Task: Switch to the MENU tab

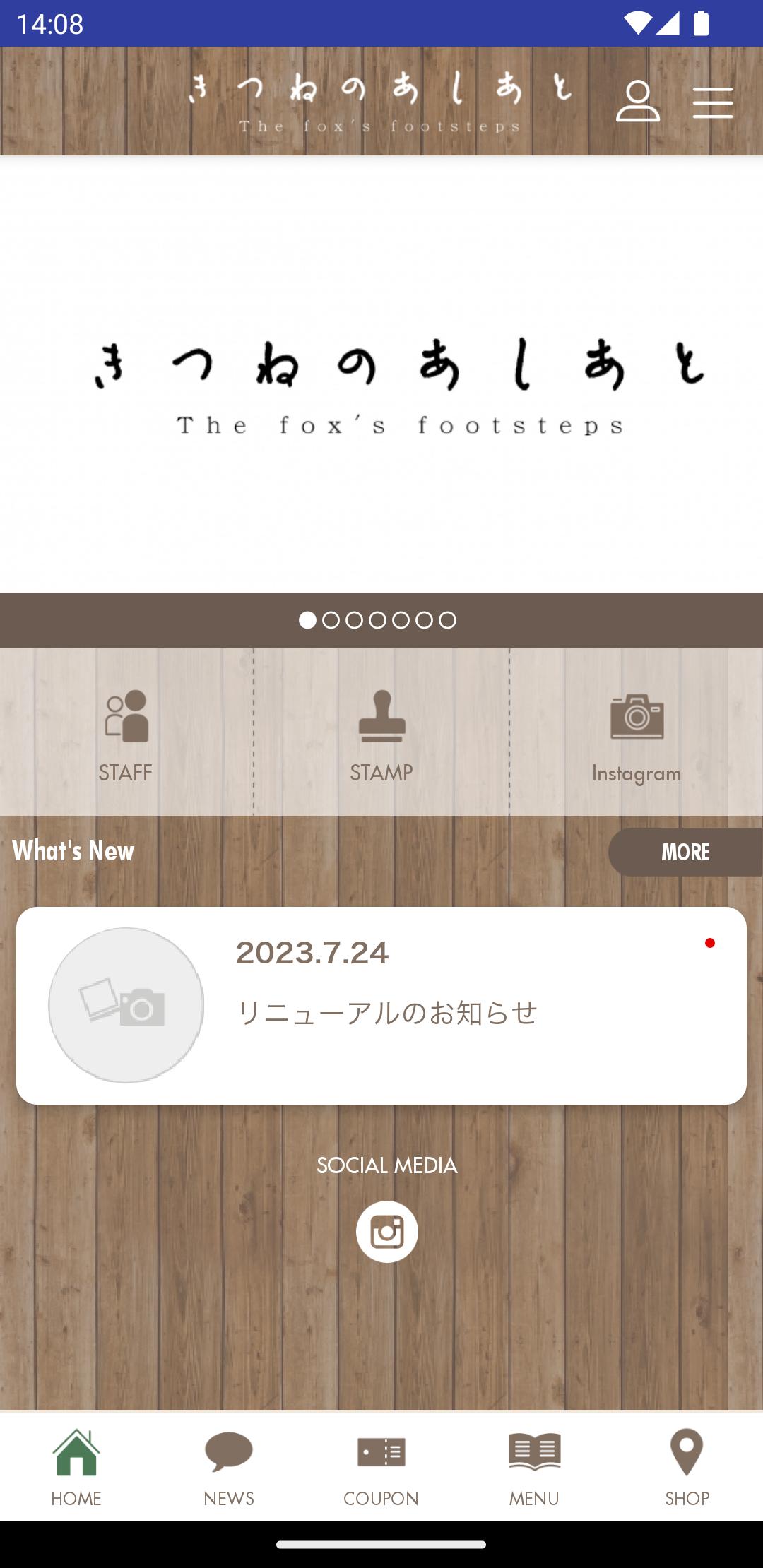Action: click(534, 1468)
